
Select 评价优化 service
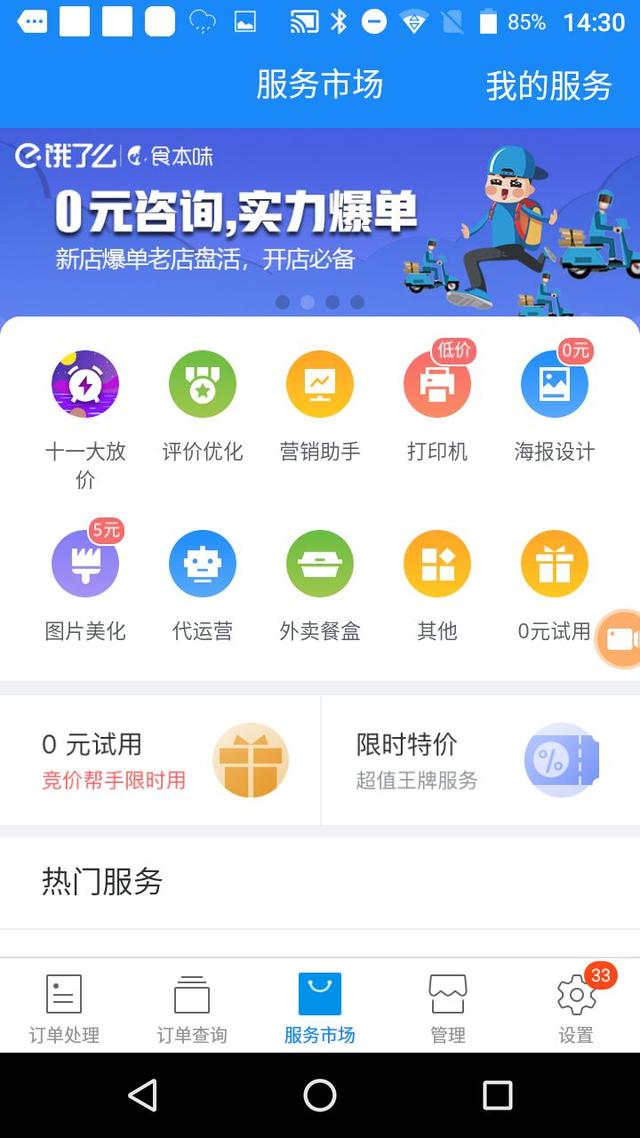[202, 385]
